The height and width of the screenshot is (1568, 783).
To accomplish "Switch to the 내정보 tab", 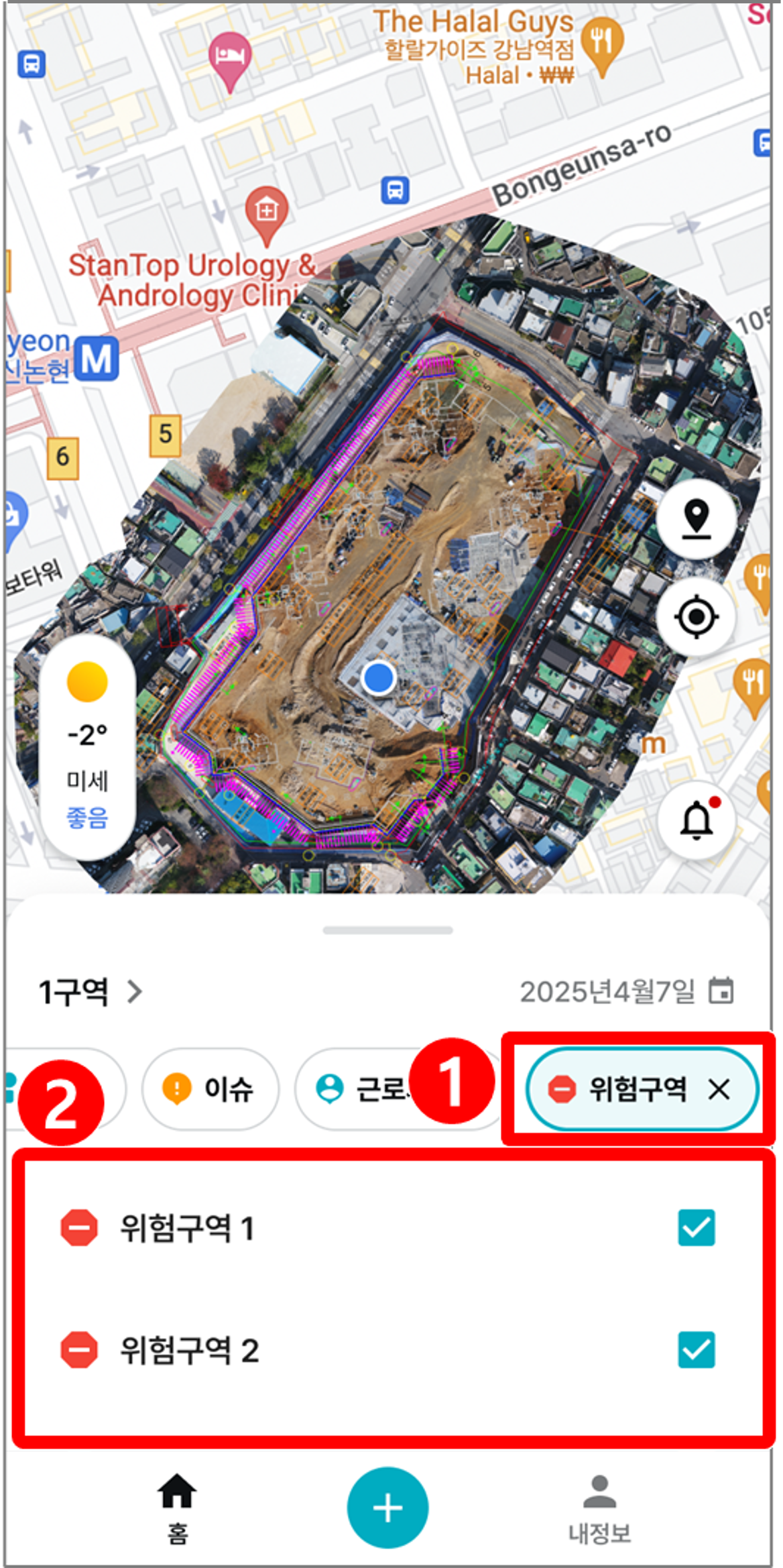I will pos(599,1508).
